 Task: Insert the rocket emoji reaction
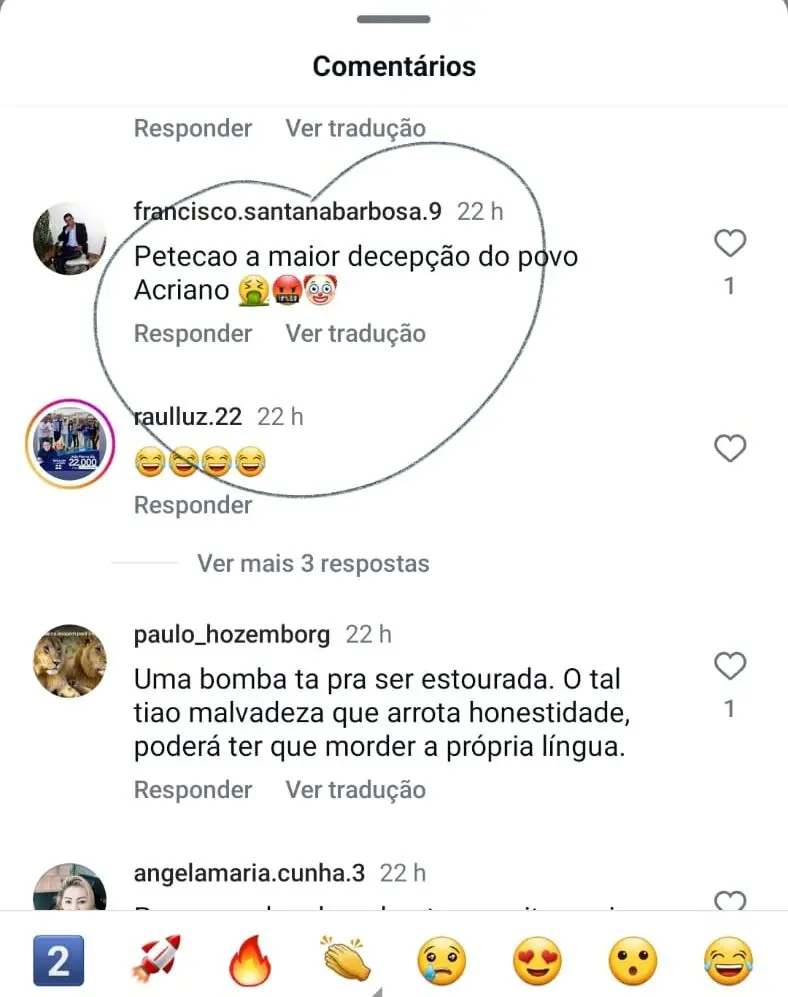point(156,962)
